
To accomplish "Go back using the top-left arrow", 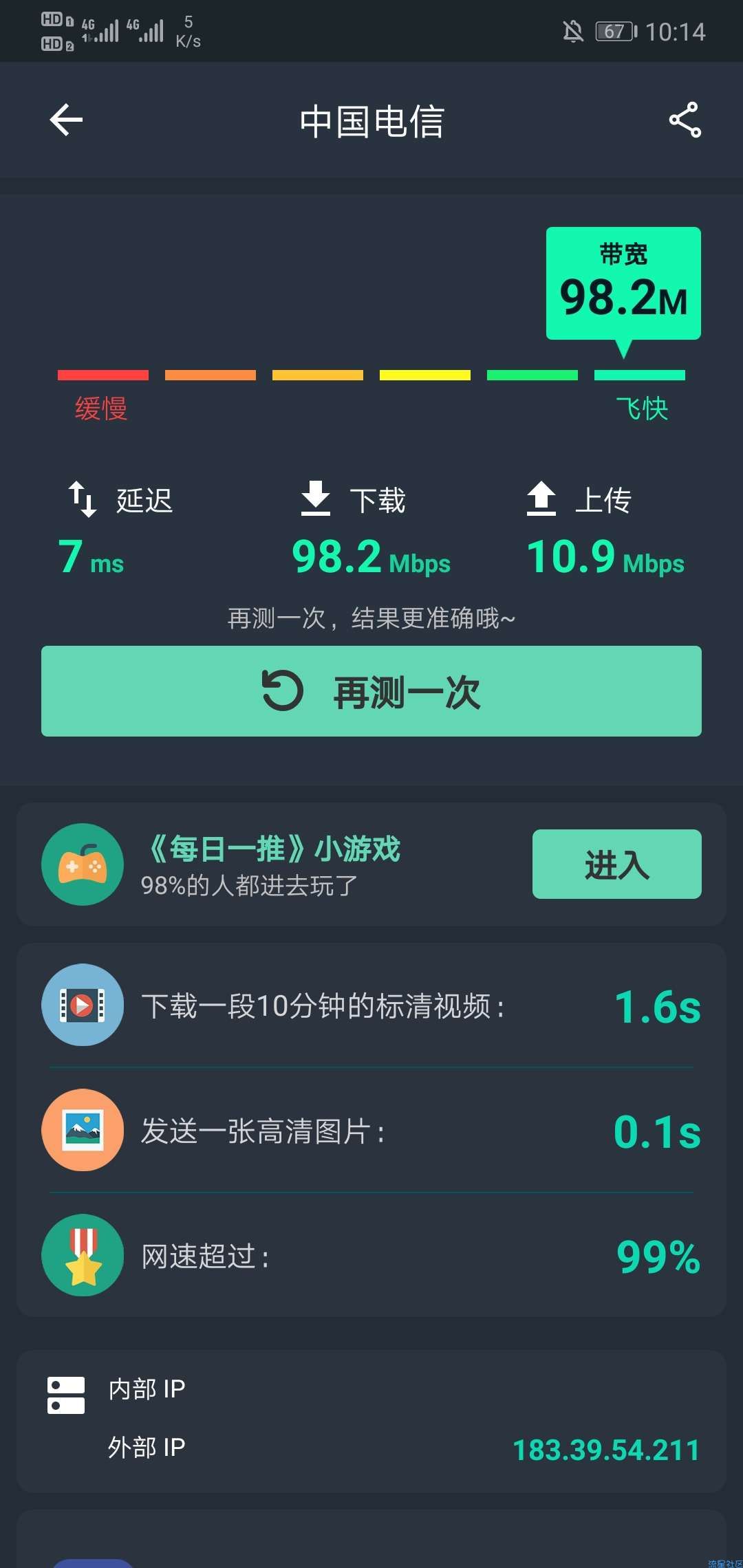I will tap(66, 120).
